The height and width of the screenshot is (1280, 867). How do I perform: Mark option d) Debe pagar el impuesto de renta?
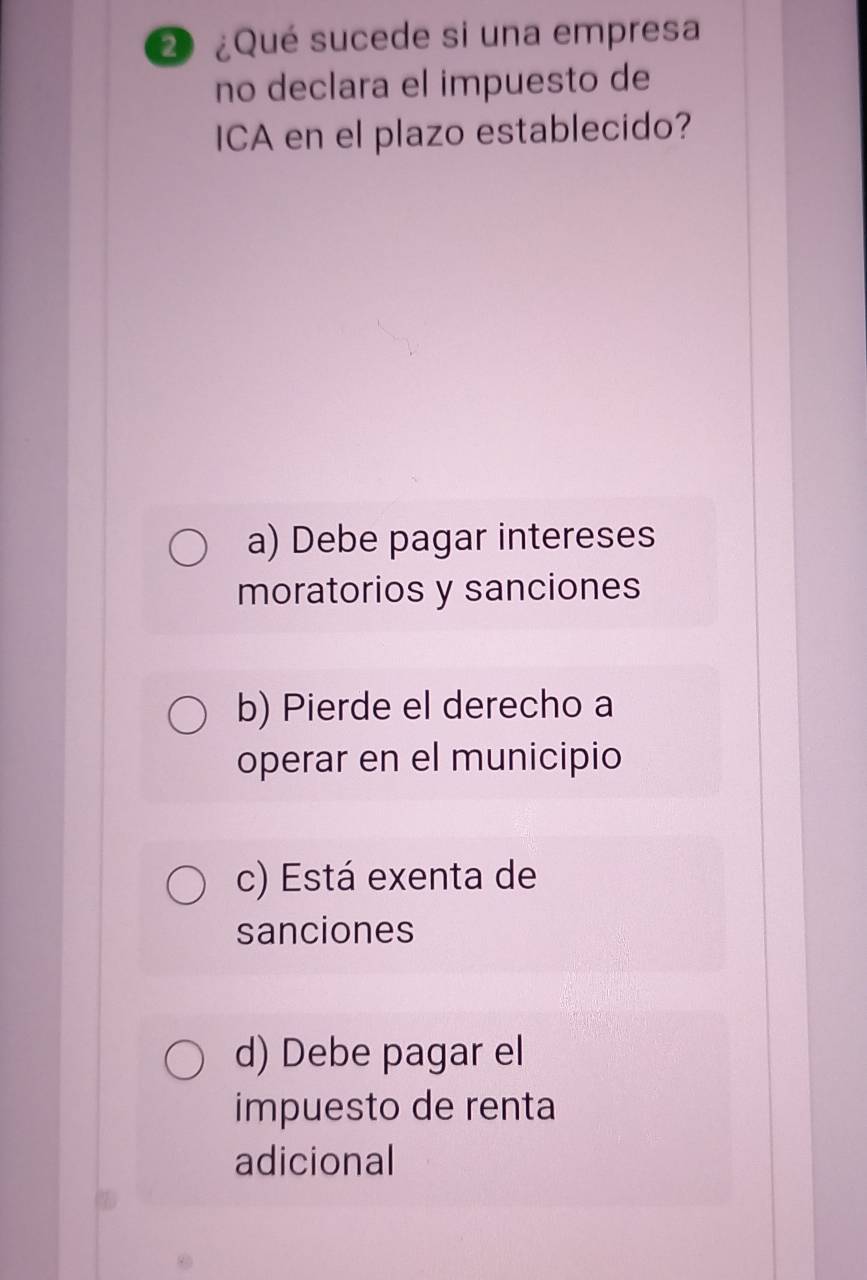point(186,1061)
